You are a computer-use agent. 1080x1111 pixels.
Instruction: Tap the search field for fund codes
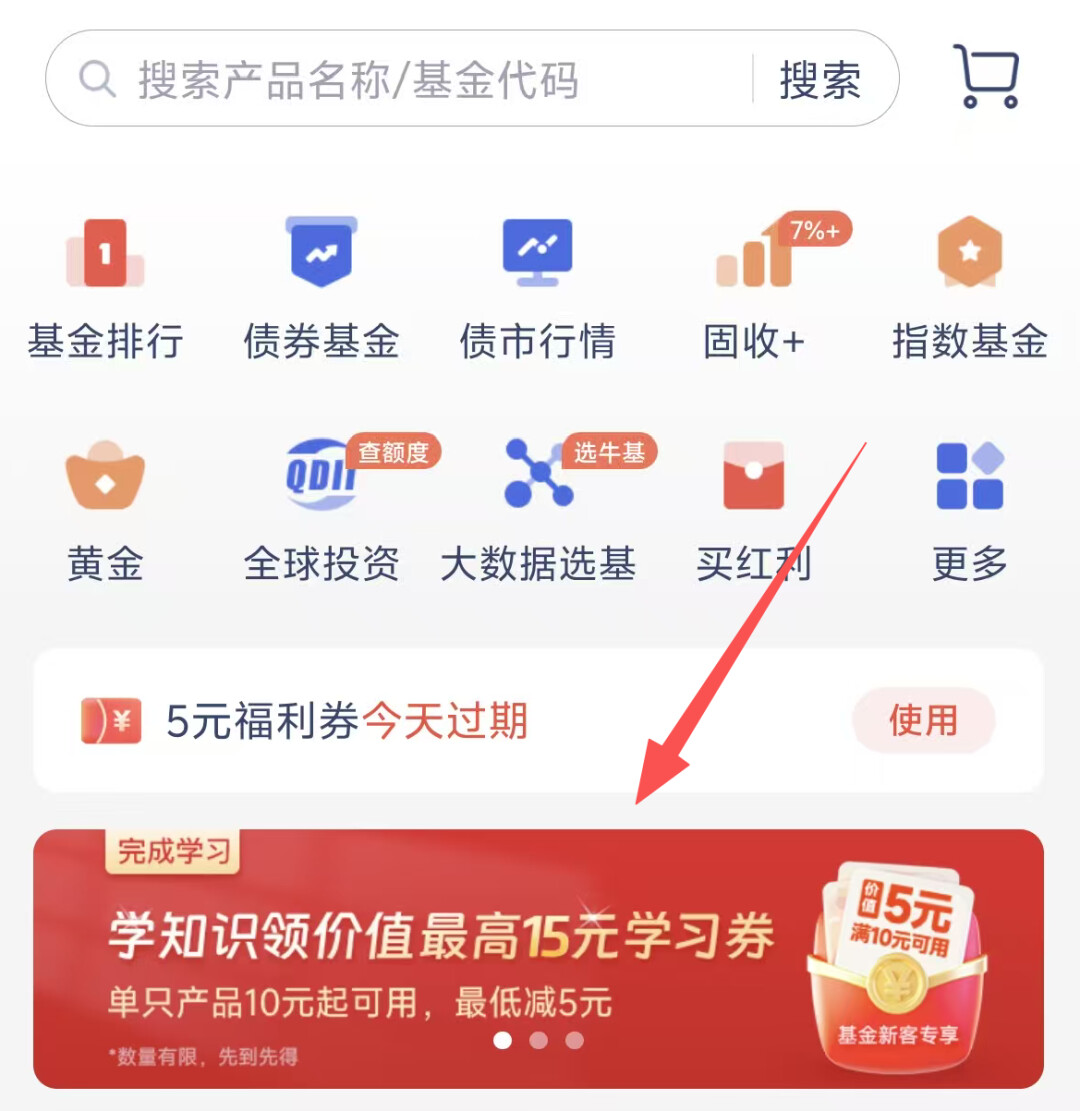[400, 79]
